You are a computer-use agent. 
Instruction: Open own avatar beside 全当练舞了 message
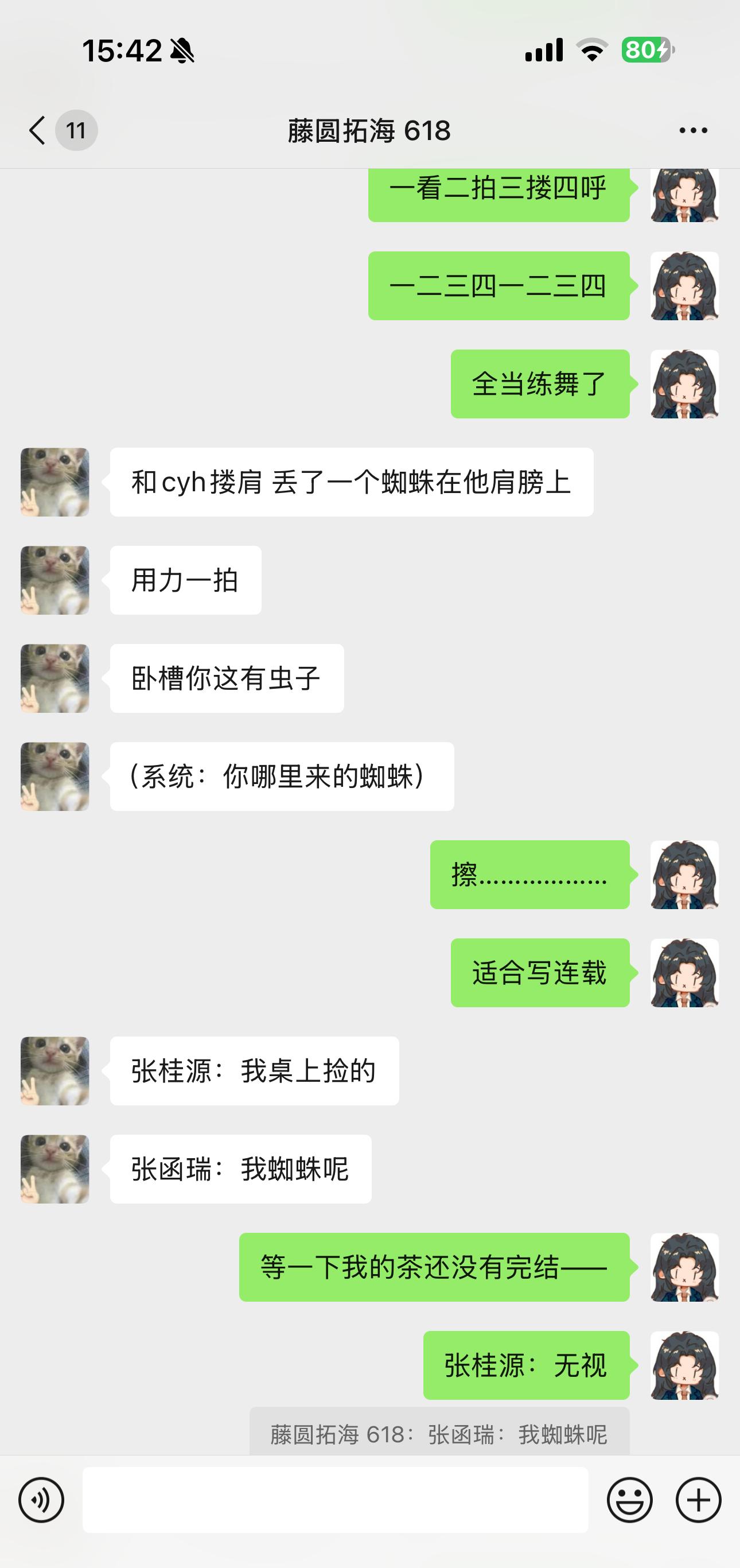(684, 384)
